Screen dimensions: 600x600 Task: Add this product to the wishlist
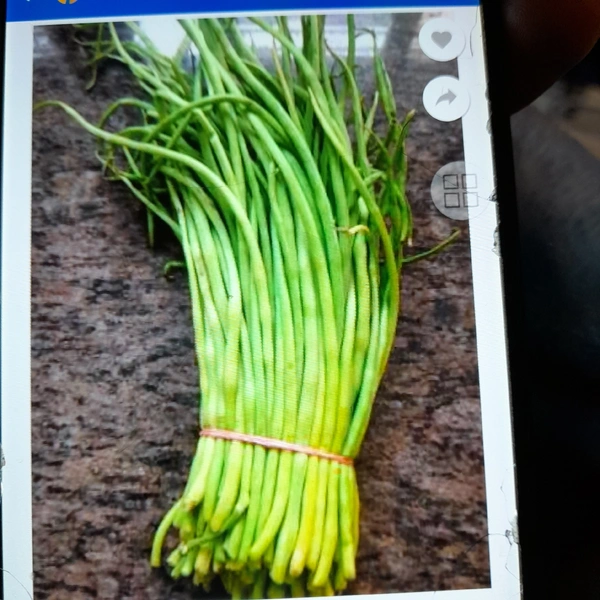(442, 39)
